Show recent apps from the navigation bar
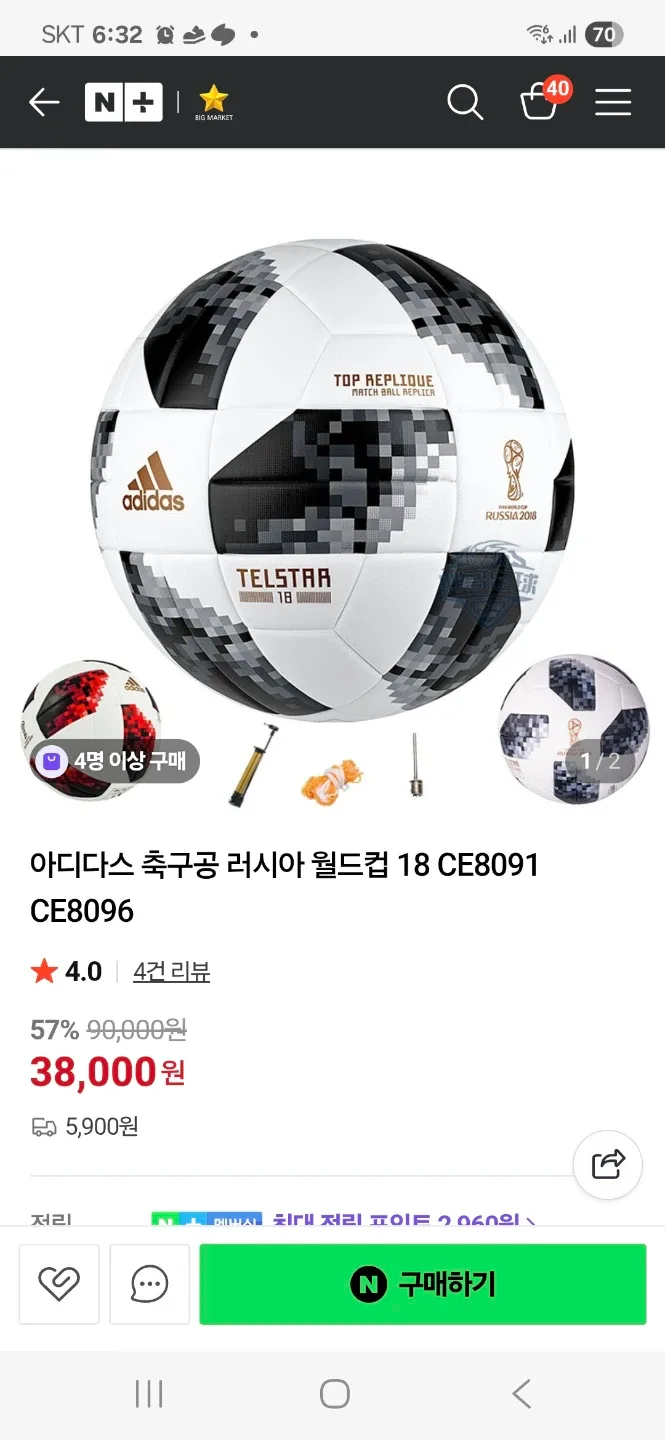 (149, 1394)
